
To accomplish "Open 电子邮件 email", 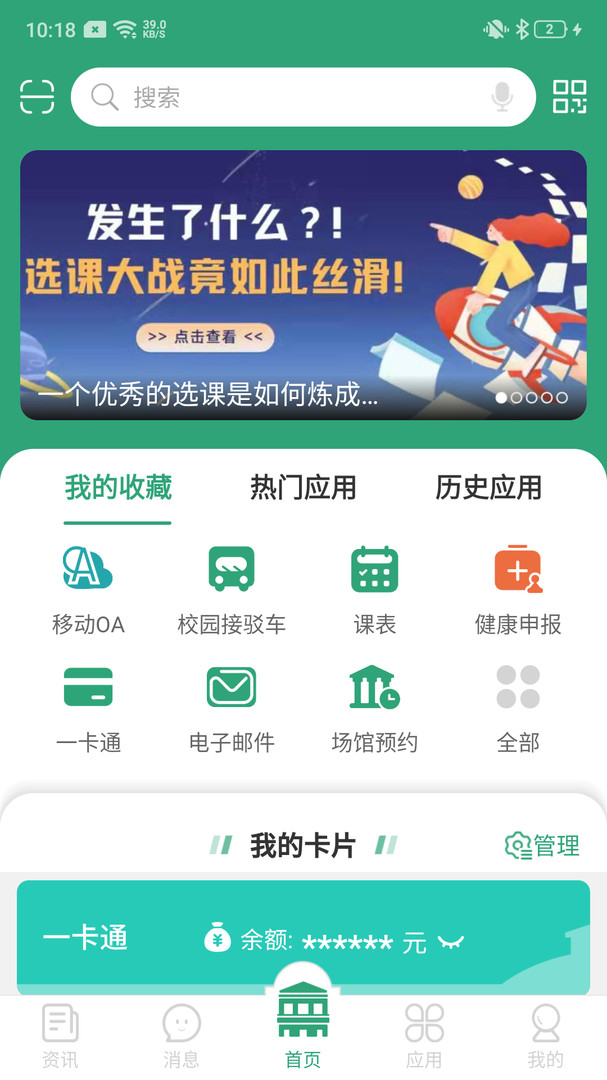I will 231,707.
